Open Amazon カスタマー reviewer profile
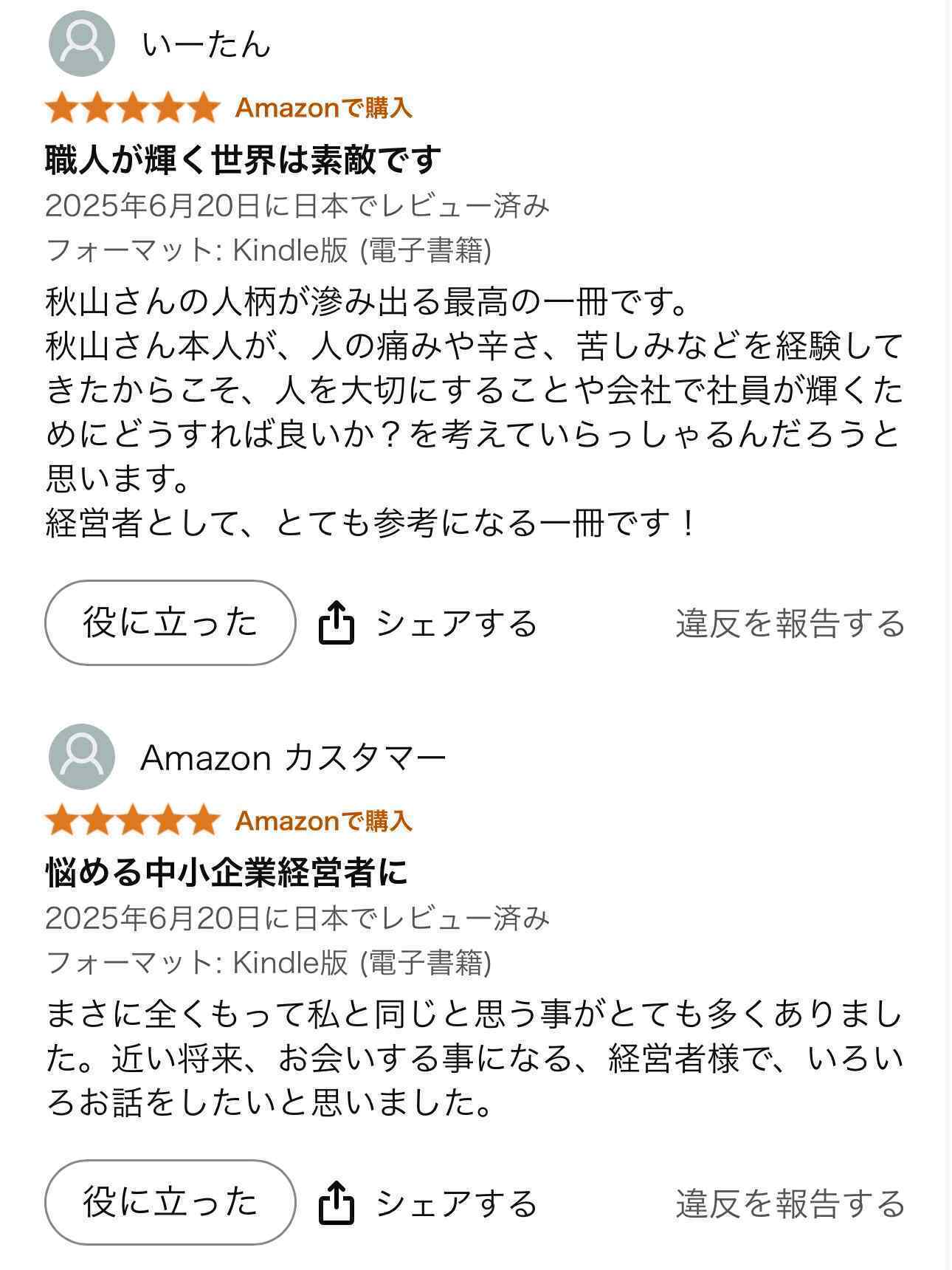The image size is (952, 1270). [x=247, y=757]
